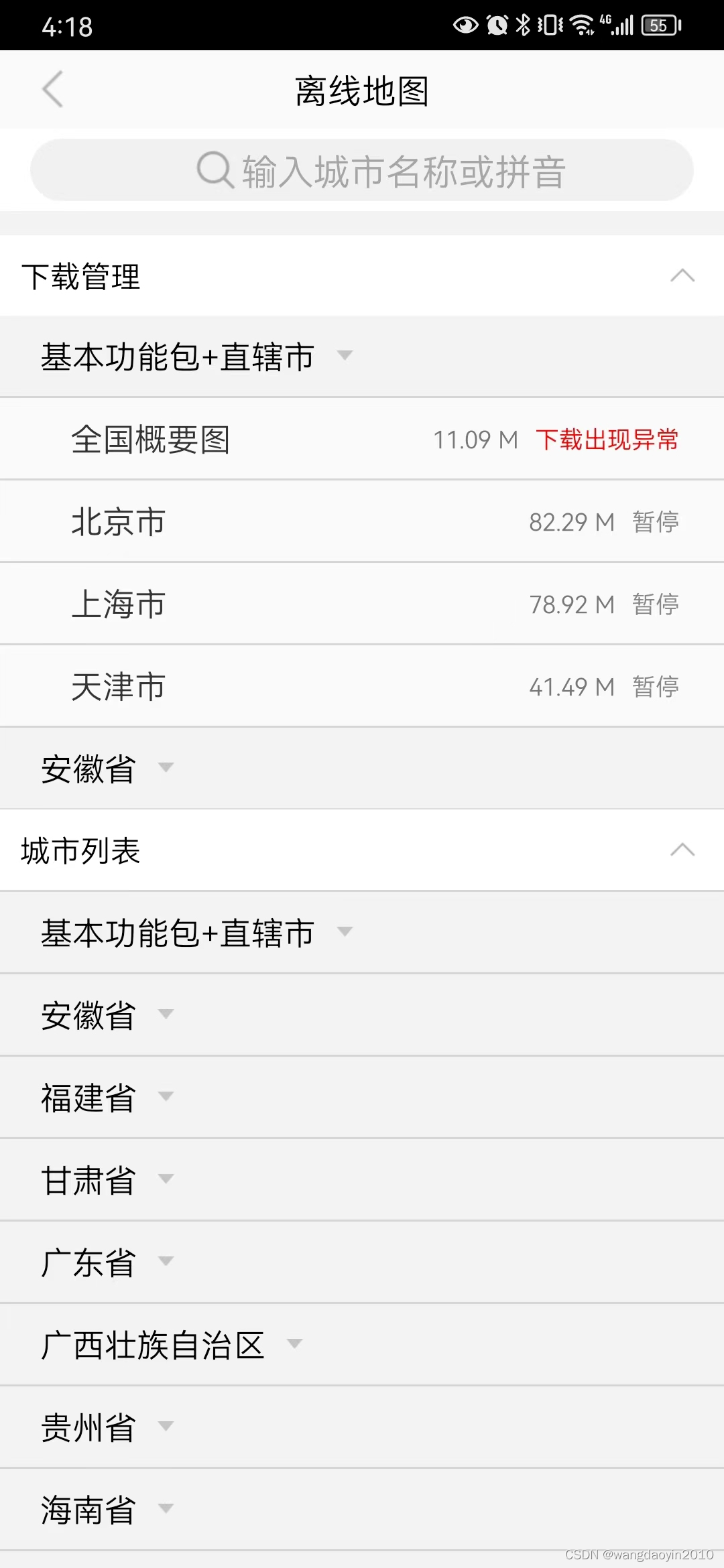The height and width of the screenshot is (1568, 724).
Task: Collapse the 下载管理 section
Action: 682,275
